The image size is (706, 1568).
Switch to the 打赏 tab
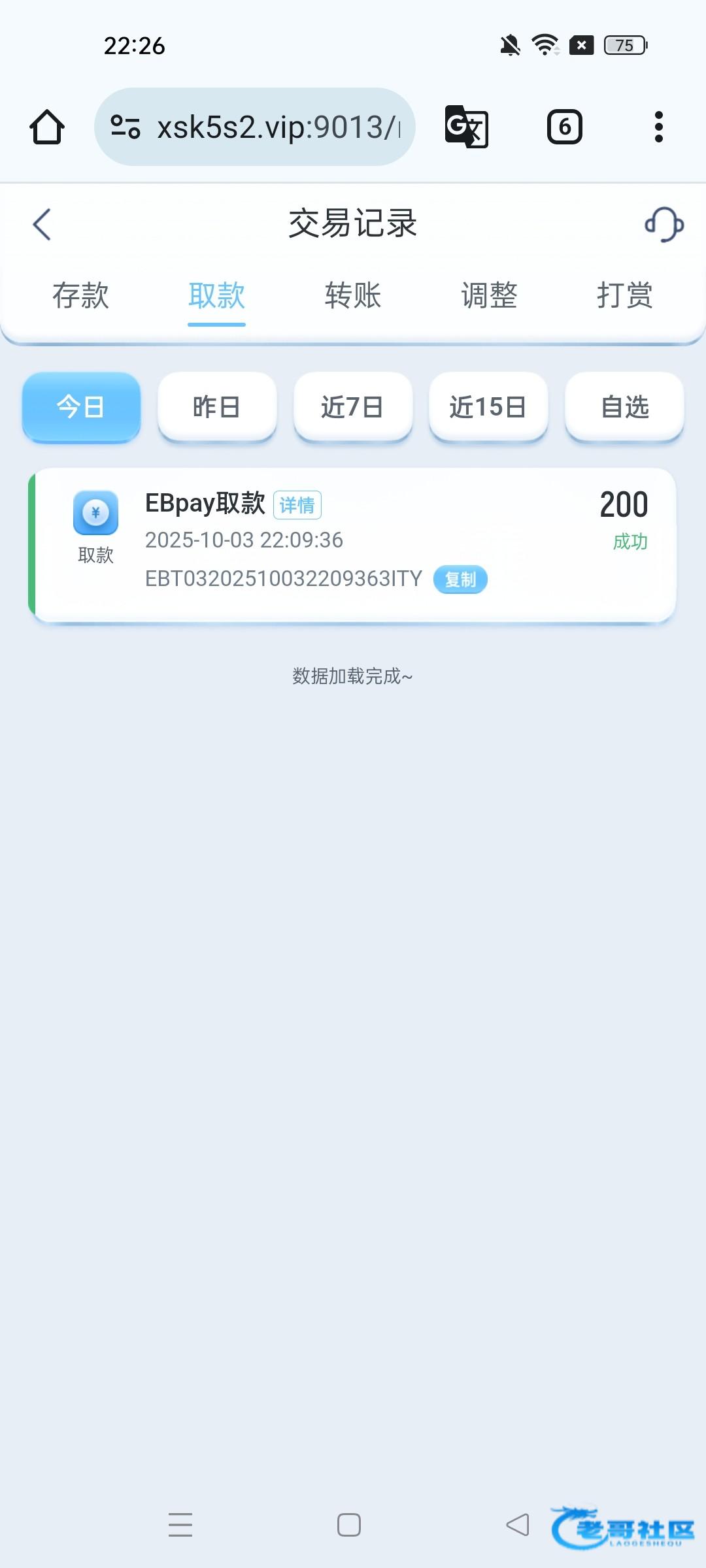(625, 295)
